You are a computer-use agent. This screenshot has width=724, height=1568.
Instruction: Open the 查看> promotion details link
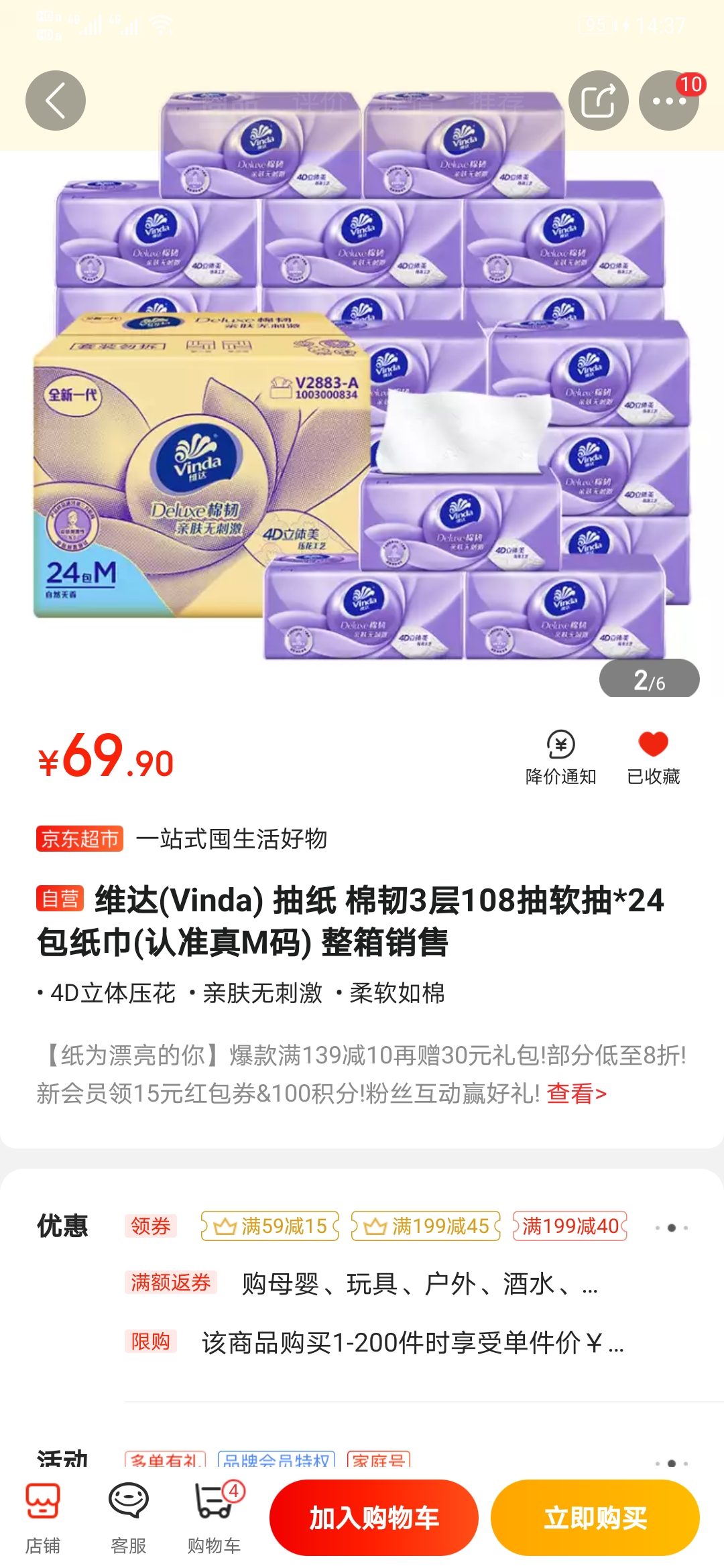(577, 1094)
